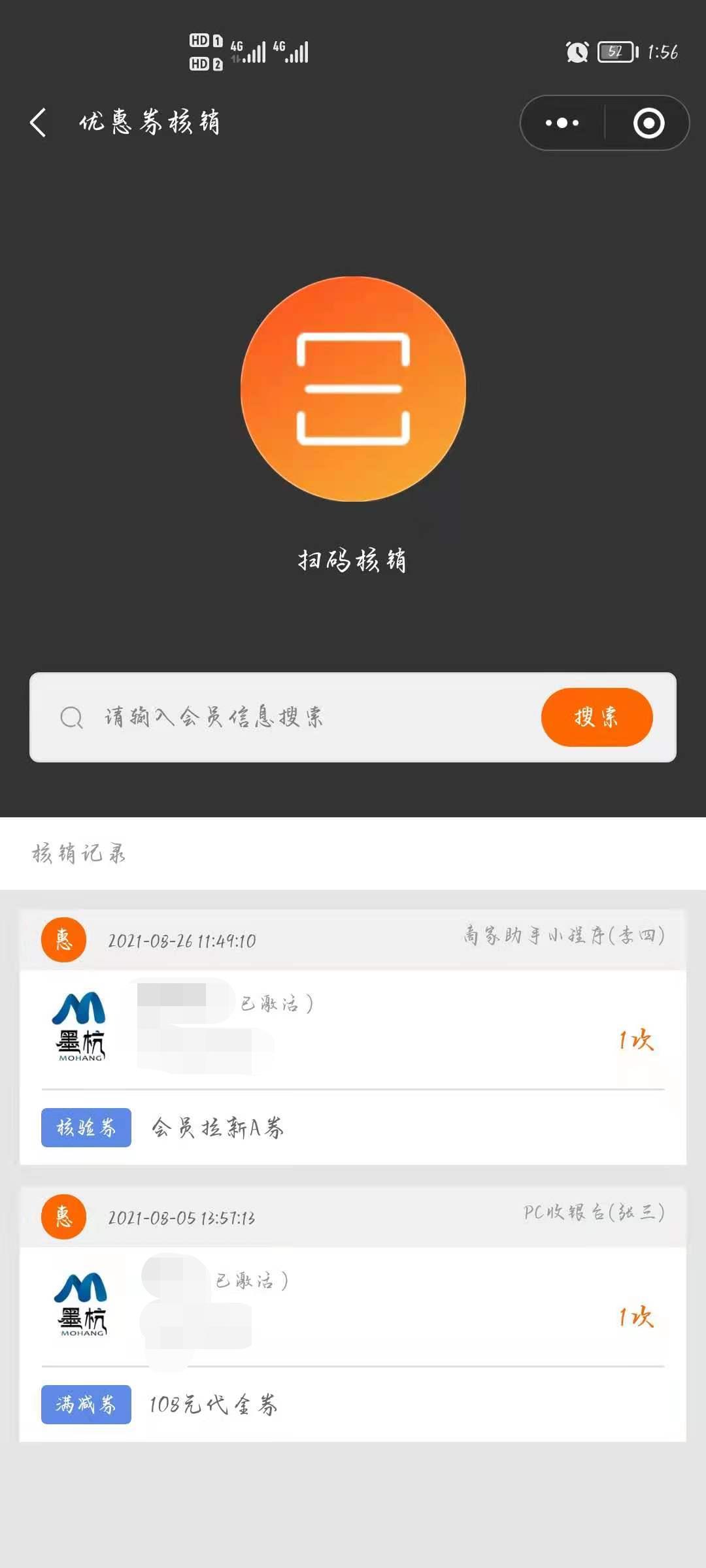The height and width of the screenshot is (1568, 706).
Task: Open the 会员拉新A券 verification record
Action: point(353,1037)
